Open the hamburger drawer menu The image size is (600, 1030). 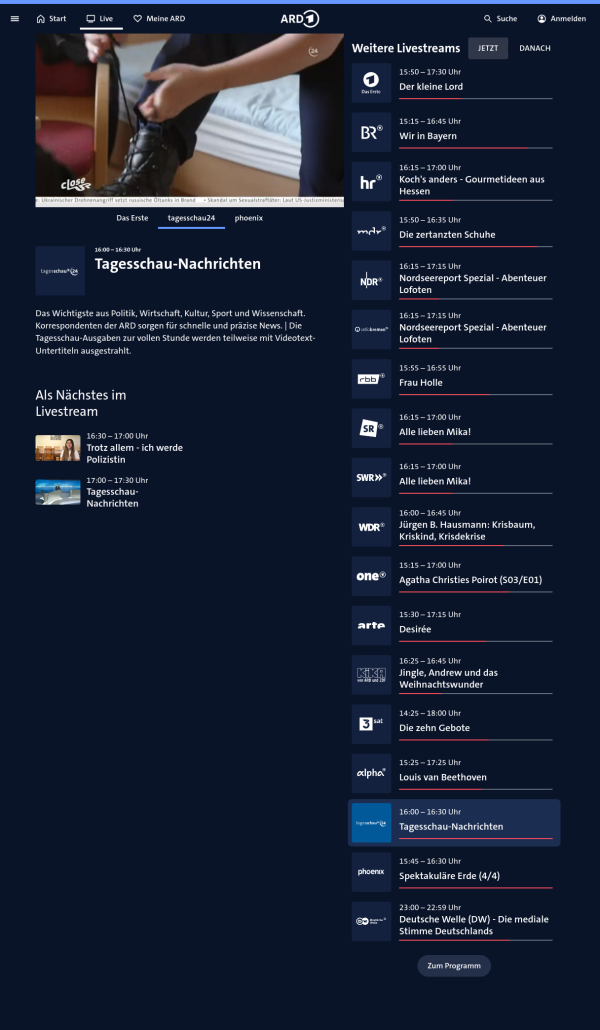tap(14, 19)
